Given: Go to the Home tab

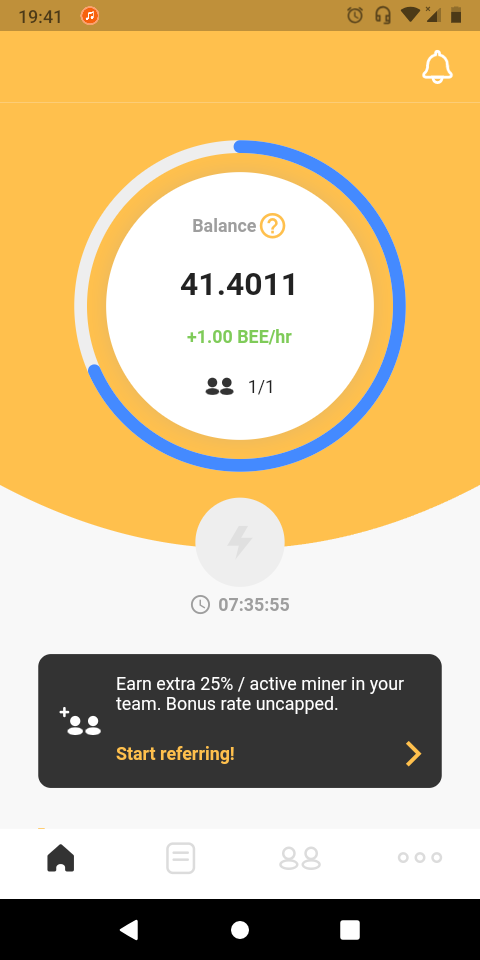Looking at the screenshot, I should coord(61,858).
